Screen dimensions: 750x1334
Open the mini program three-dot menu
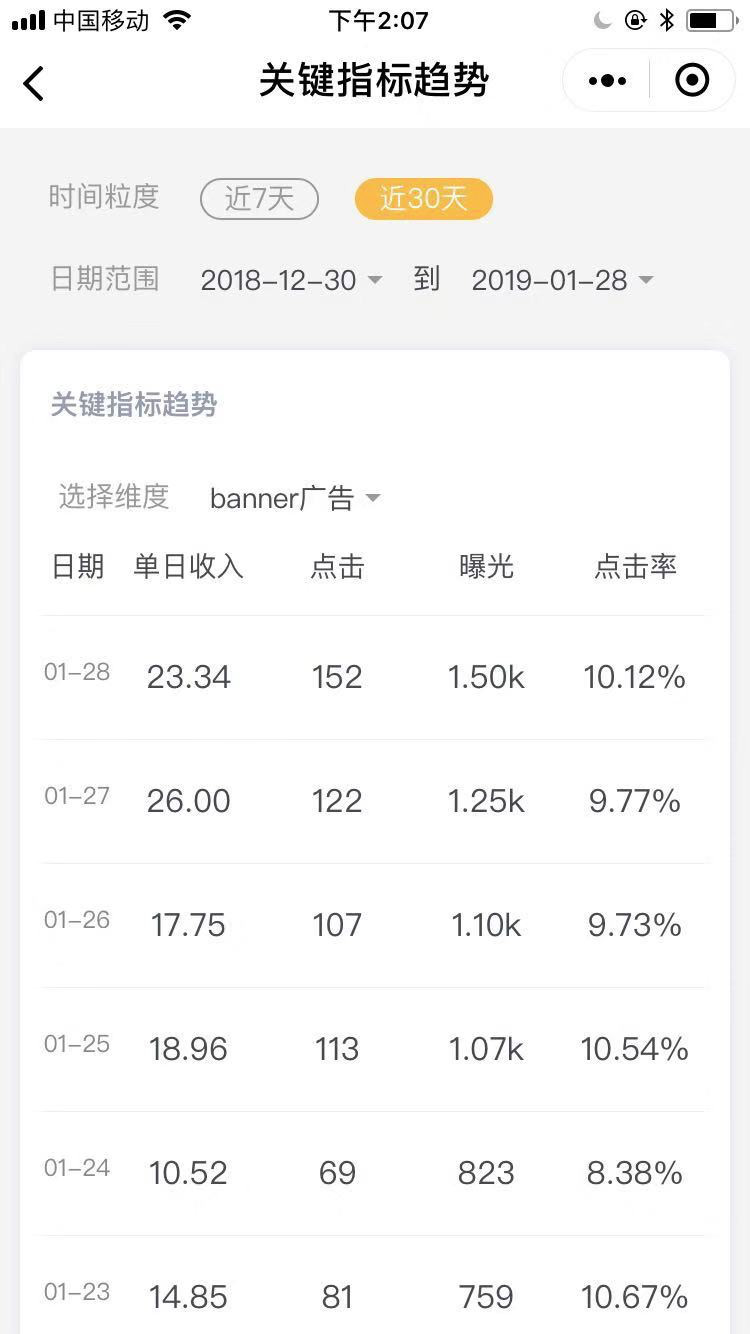pos(607,81)
